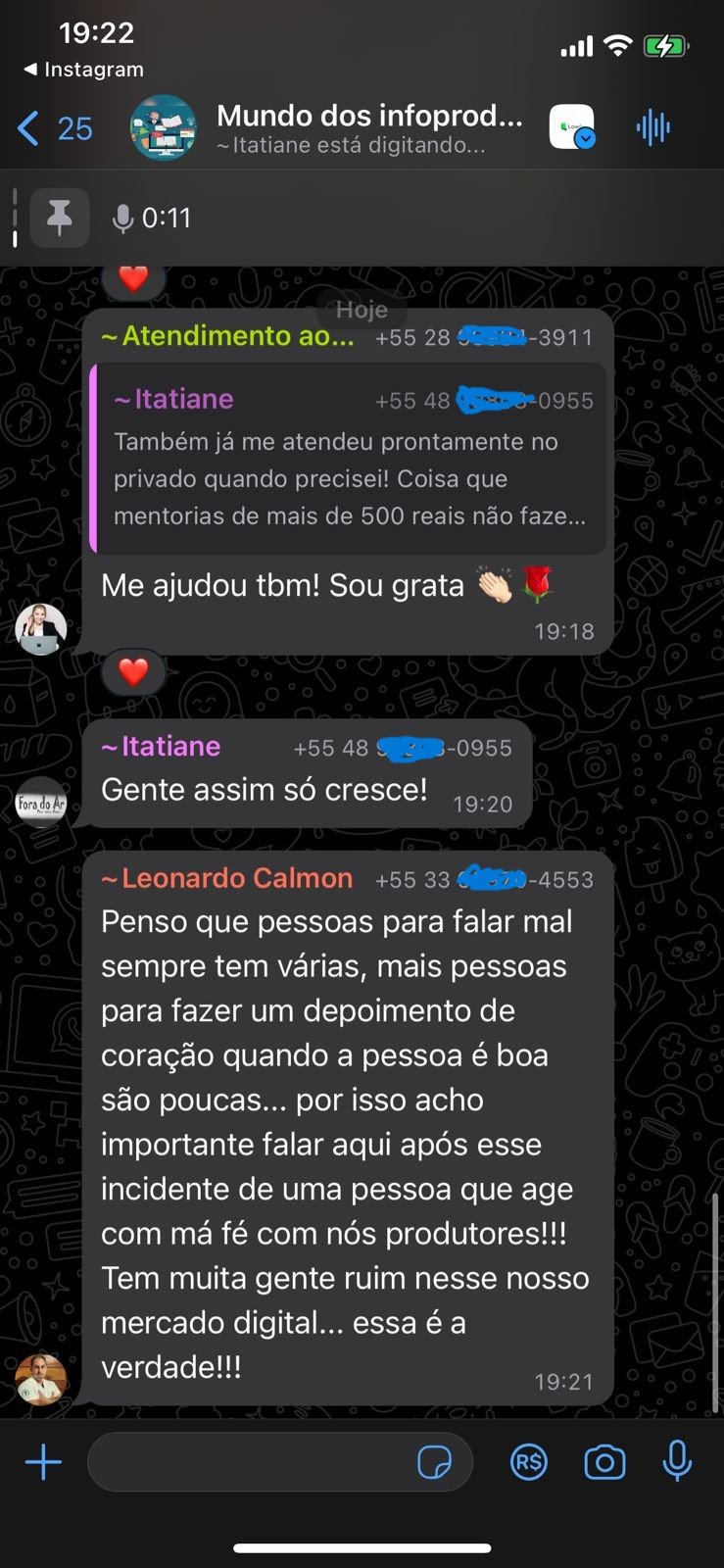Return to Instagram via status bar link
724x1568 pixels.
pyautogui.click(x=84, y=70)
